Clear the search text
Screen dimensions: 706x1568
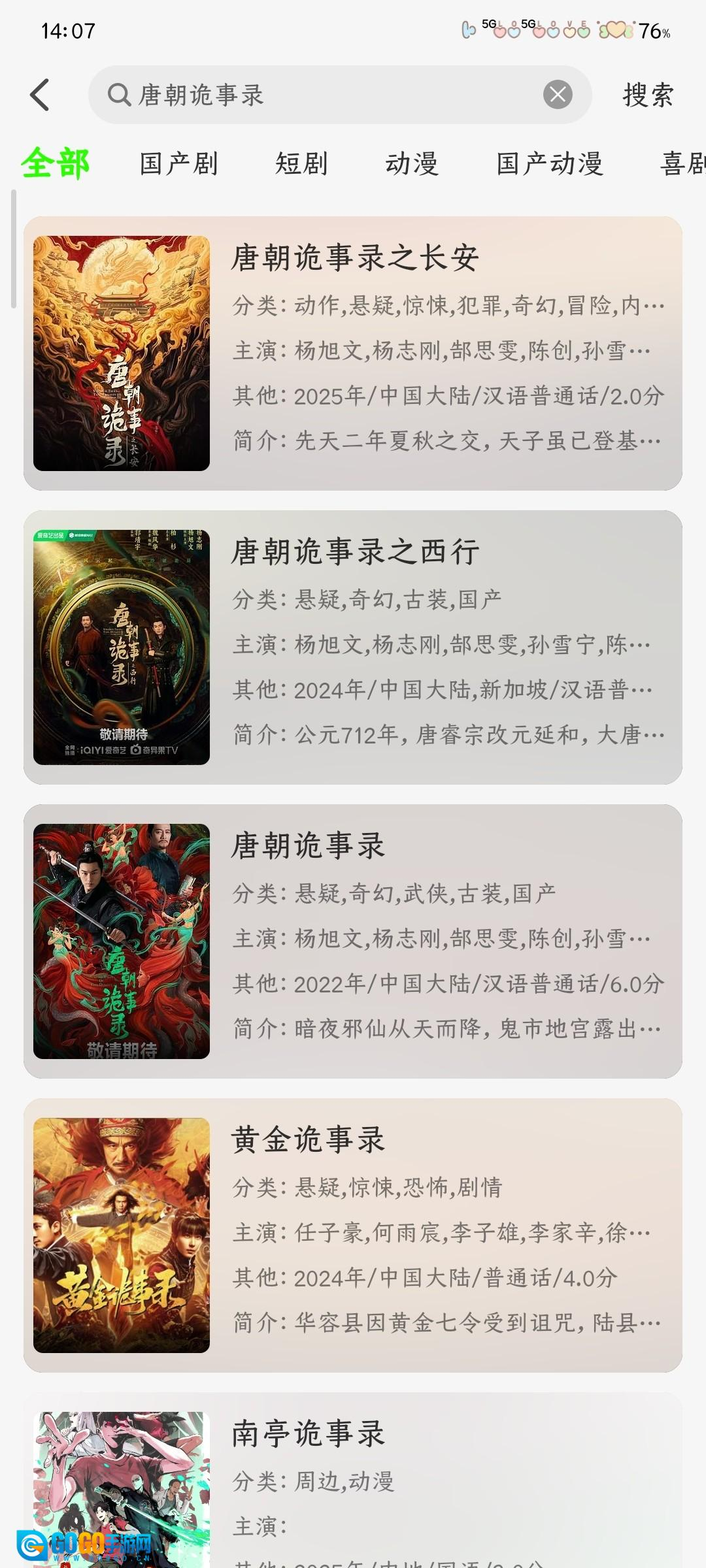558,95
